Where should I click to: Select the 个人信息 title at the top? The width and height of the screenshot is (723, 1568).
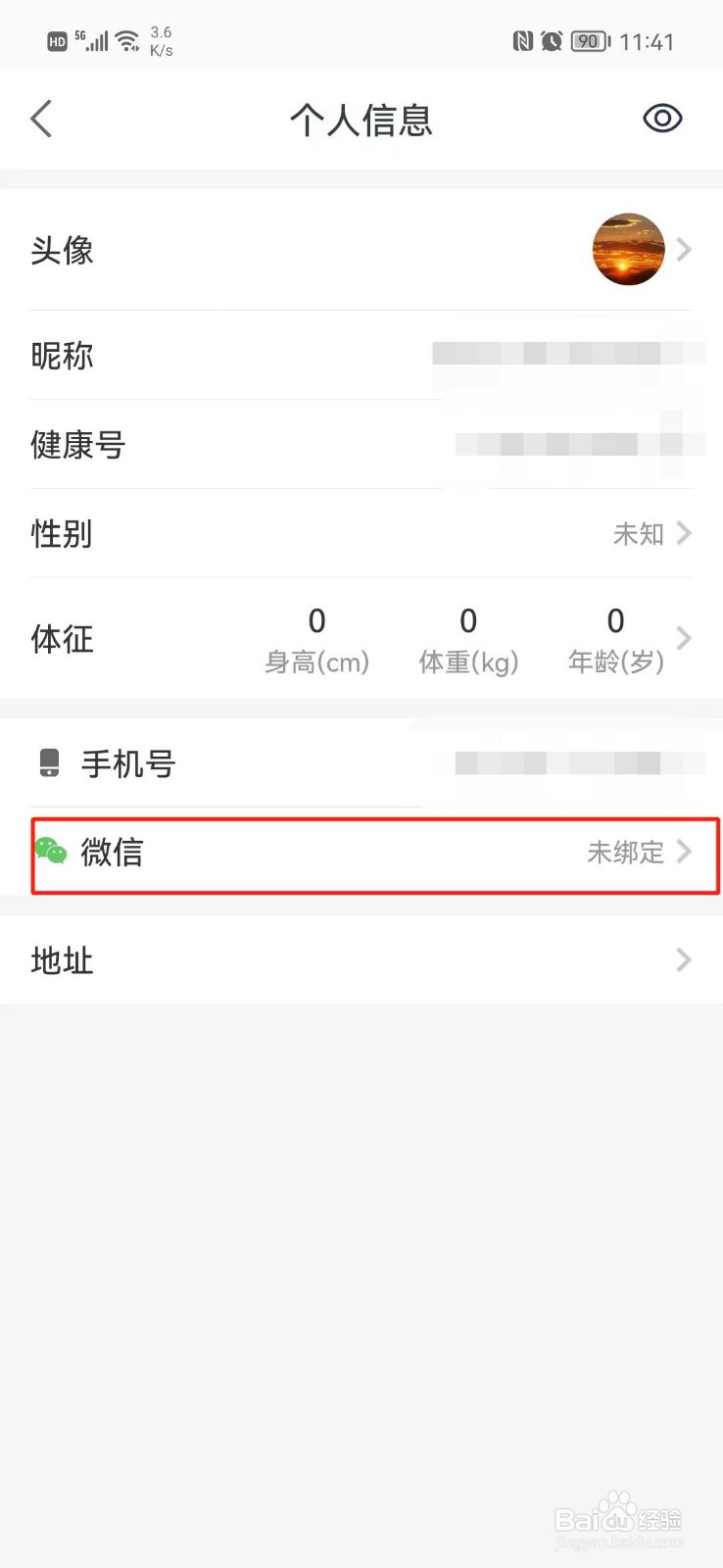pos(361,119)
